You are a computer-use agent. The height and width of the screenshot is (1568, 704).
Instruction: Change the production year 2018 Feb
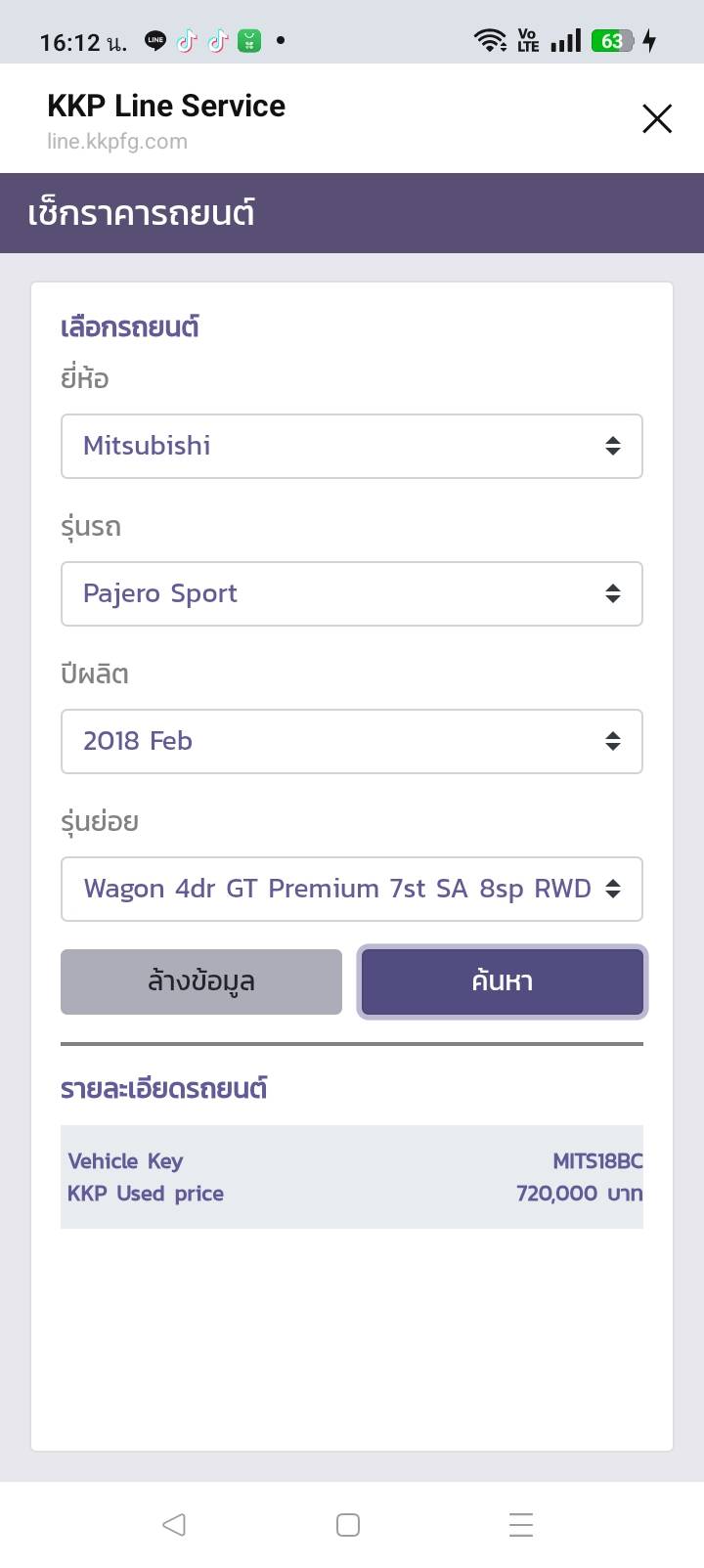point(351,742)
